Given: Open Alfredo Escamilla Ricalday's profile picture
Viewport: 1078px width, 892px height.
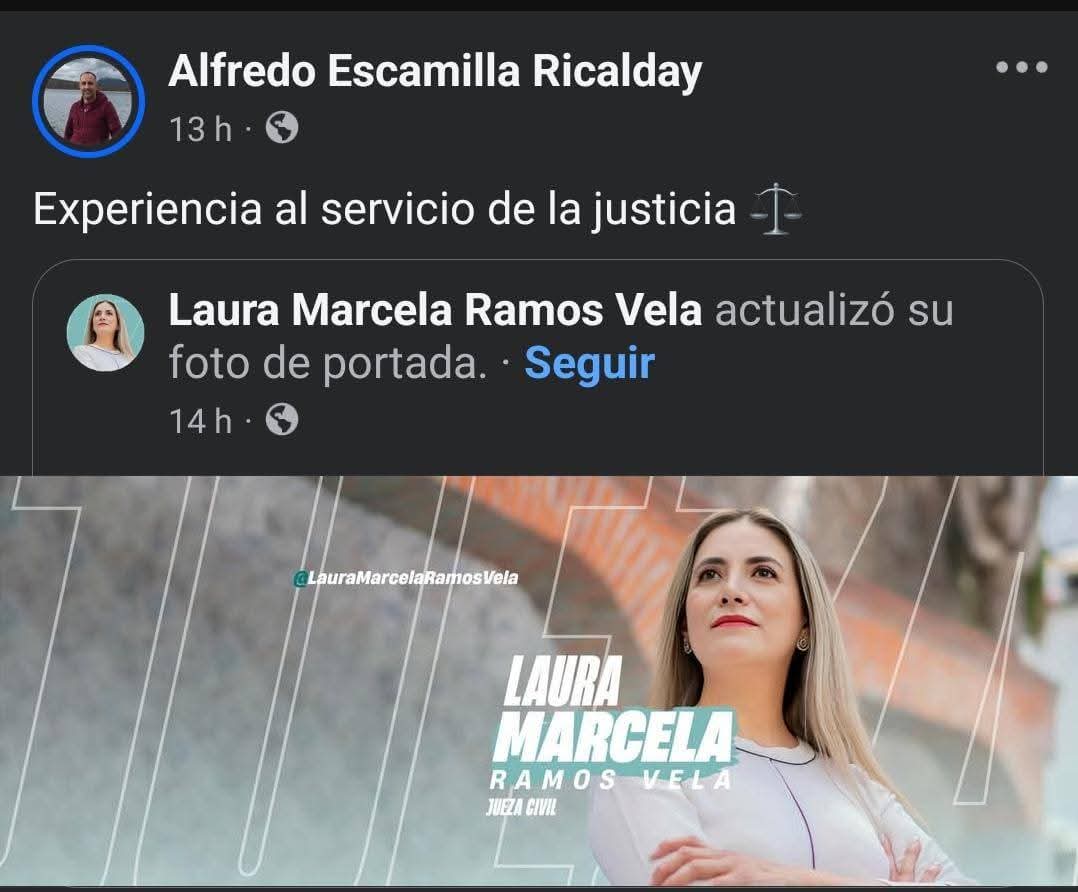Looking at the screenshot, I should click(89, 101).
